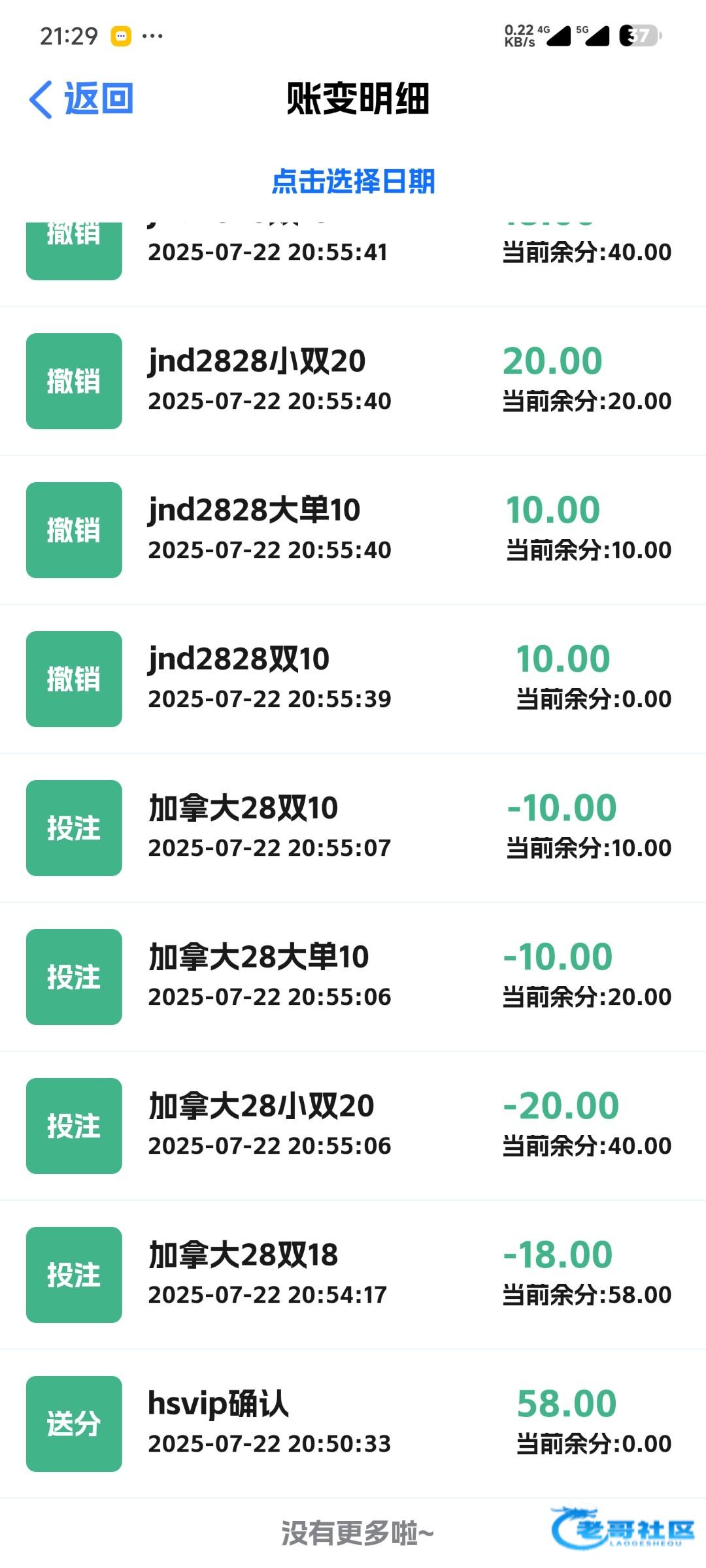Image resolution: width=706 pixels, height=1568 pixels.
Task: Open the date picker via 点击选择日期
Action: coord(353,182)
